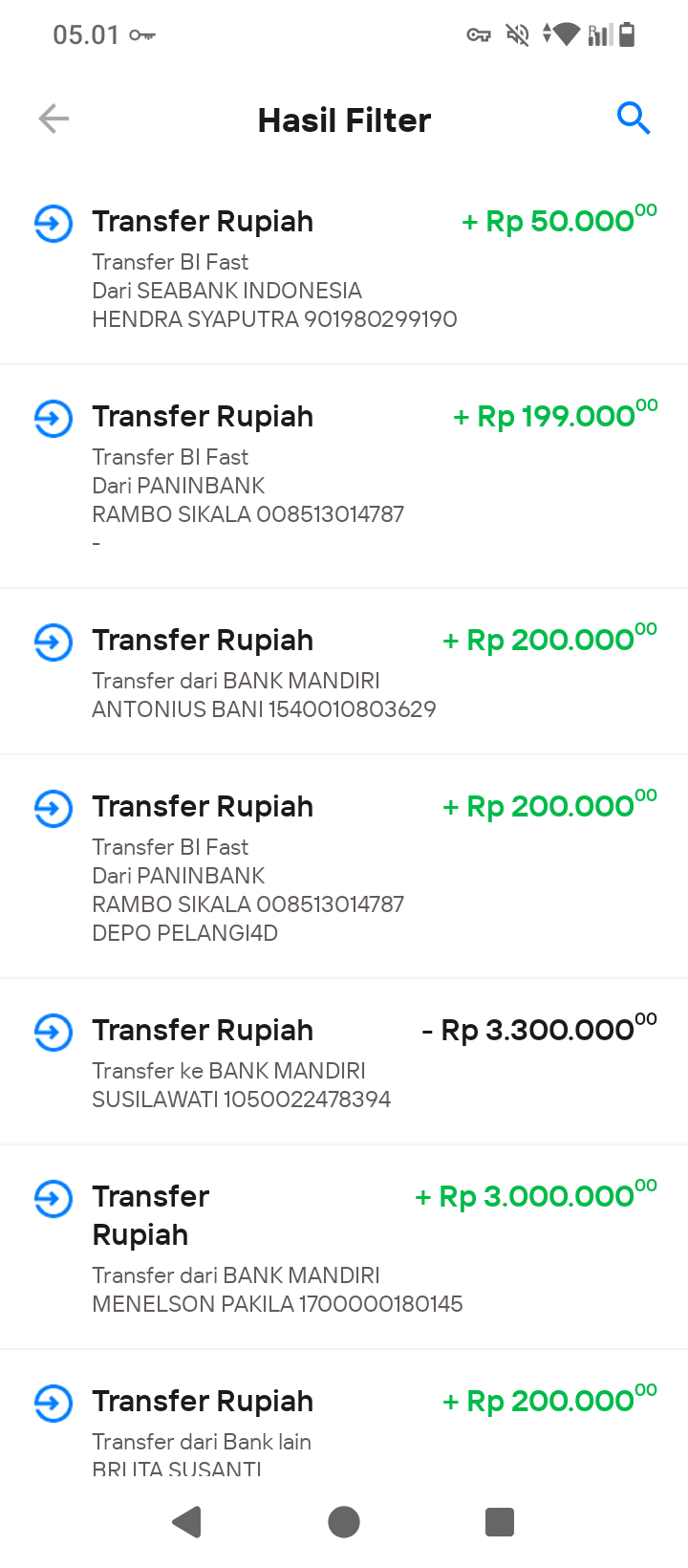Open the search magnifier icon

coord(634,119)
